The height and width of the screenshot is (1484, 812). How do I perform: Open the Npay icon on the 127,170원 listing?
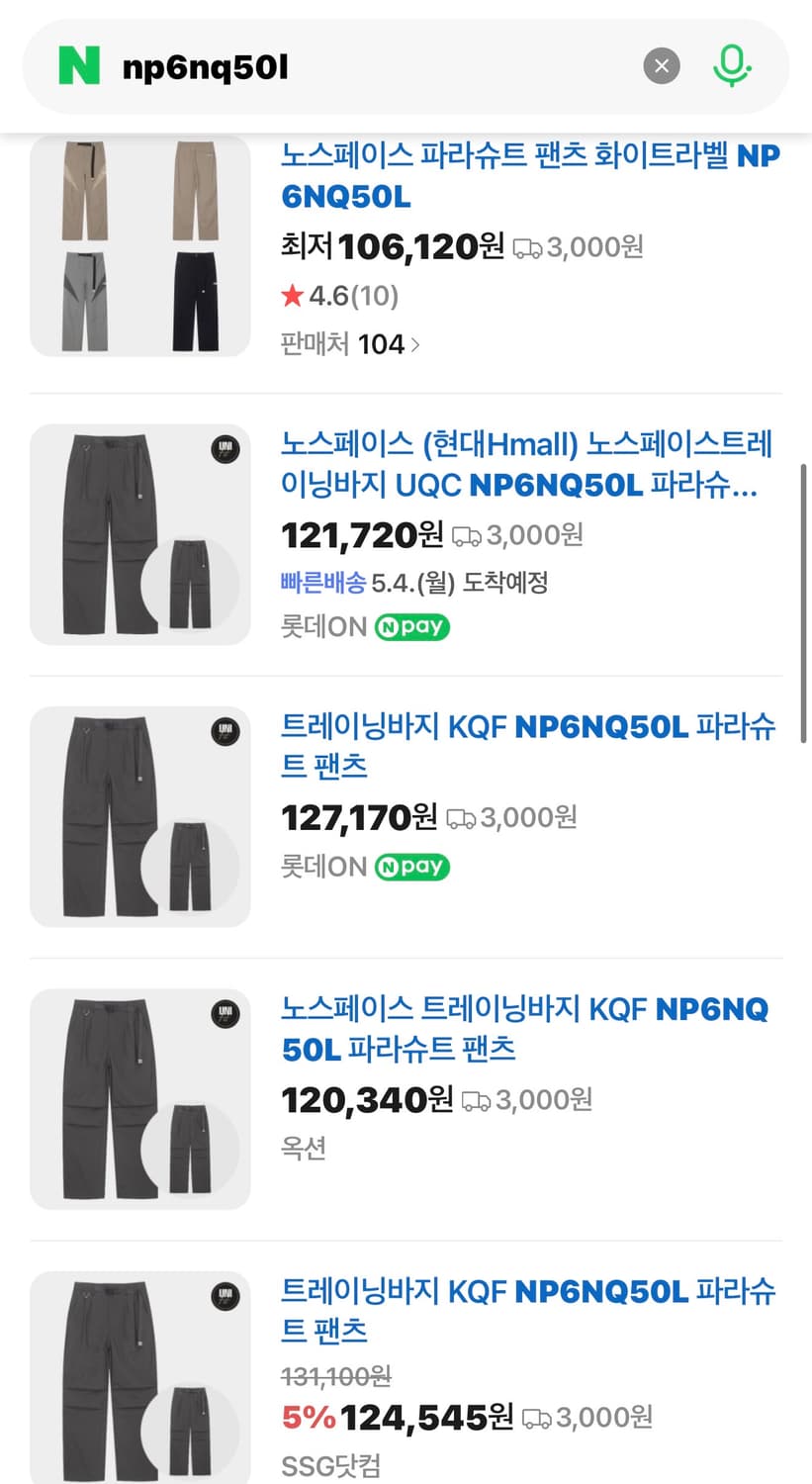click(x=411, y=868)
